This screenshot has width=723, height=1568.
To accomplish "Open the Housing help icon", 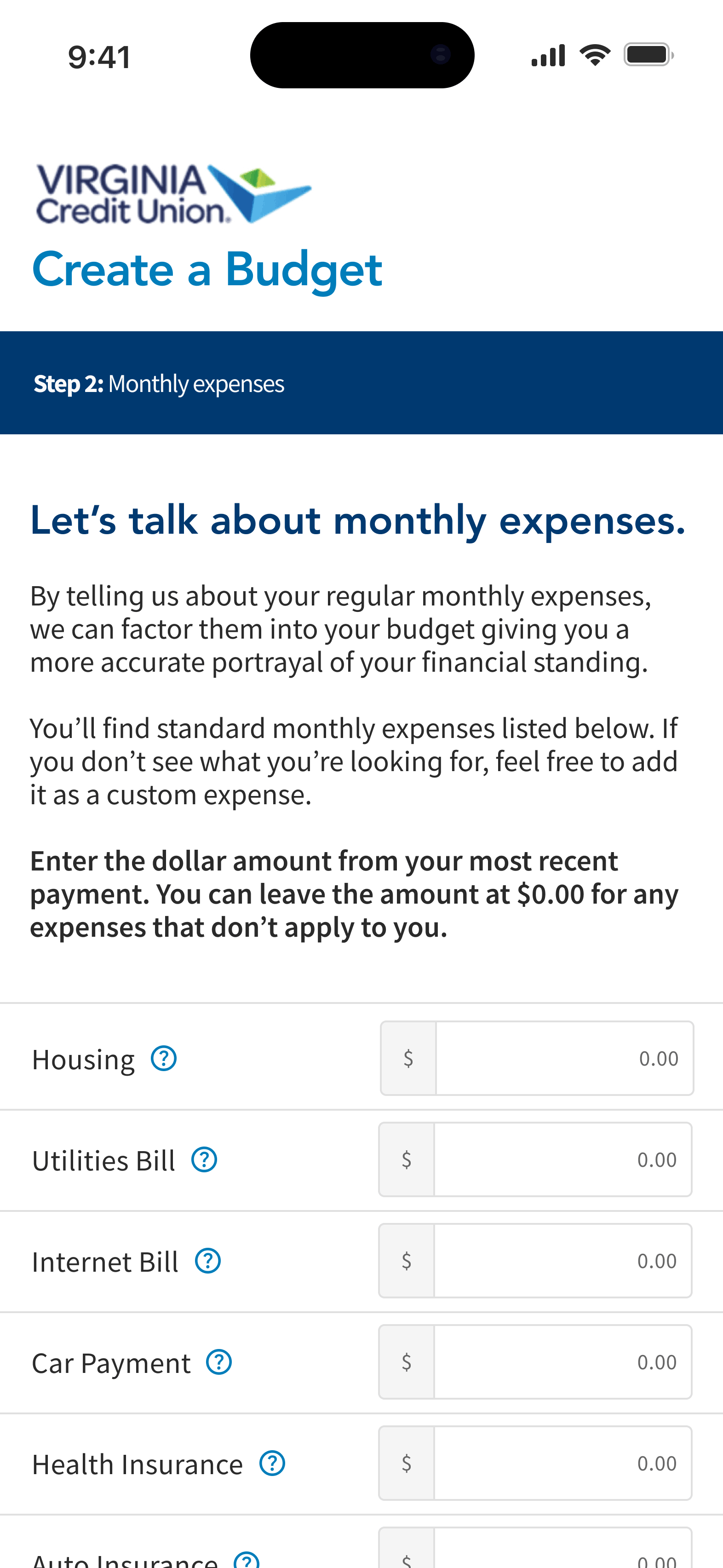I will click(x=164, y=1059).
